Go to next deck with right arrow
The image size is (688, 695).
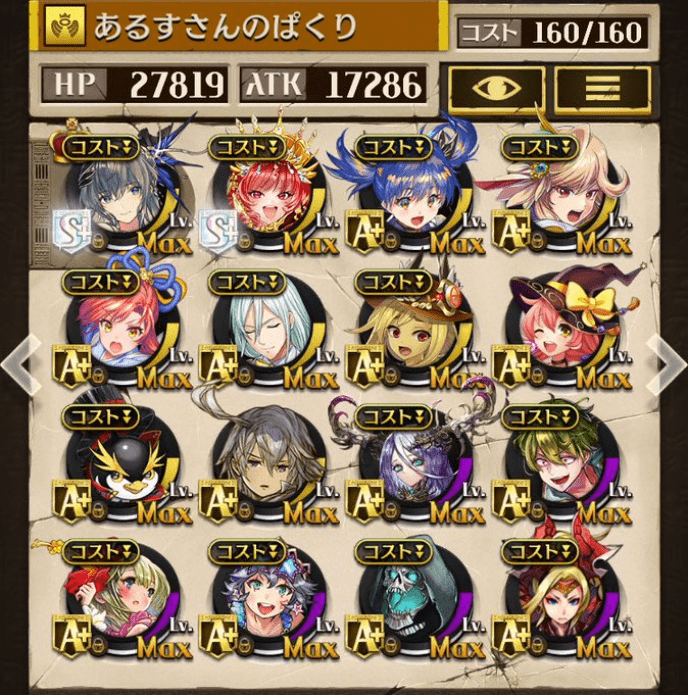pos(665,361)
